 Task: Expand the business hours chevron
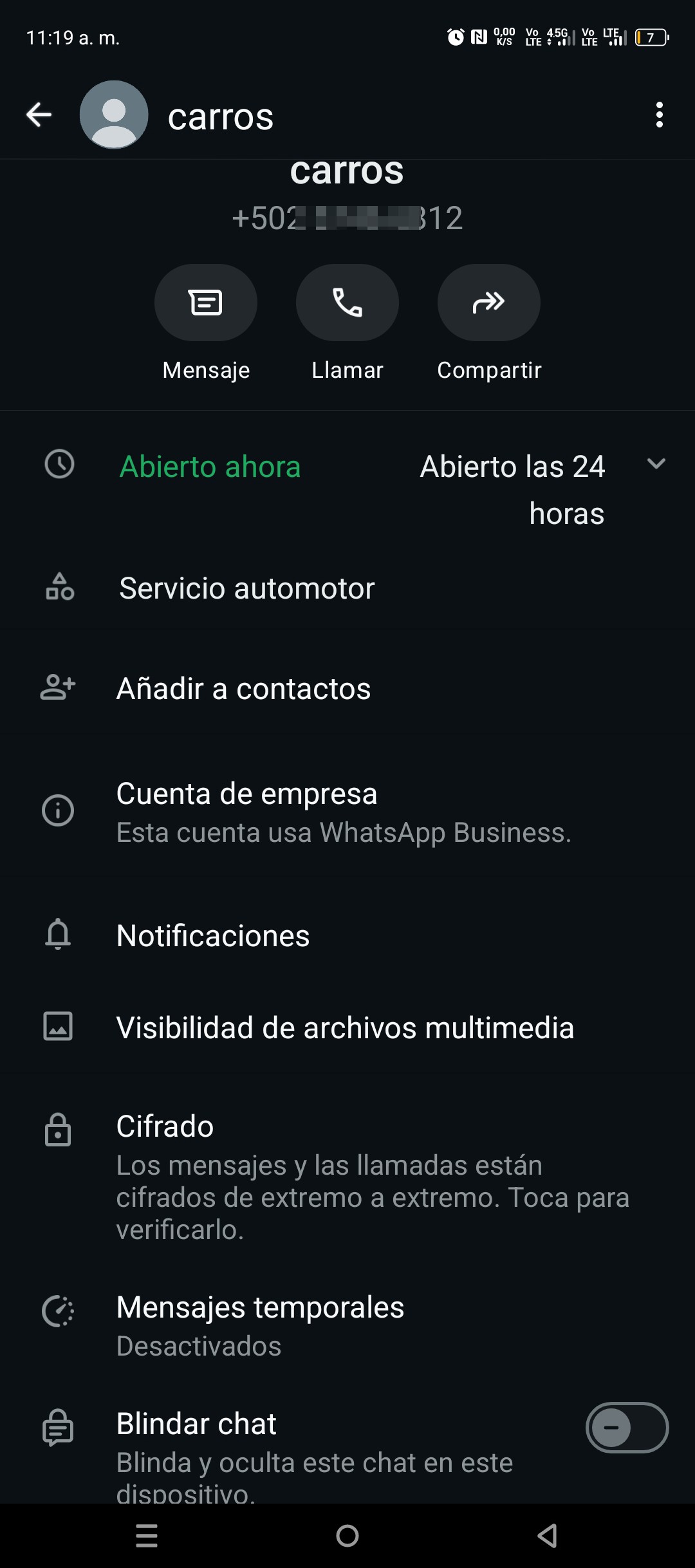click(x=656, y=464)
